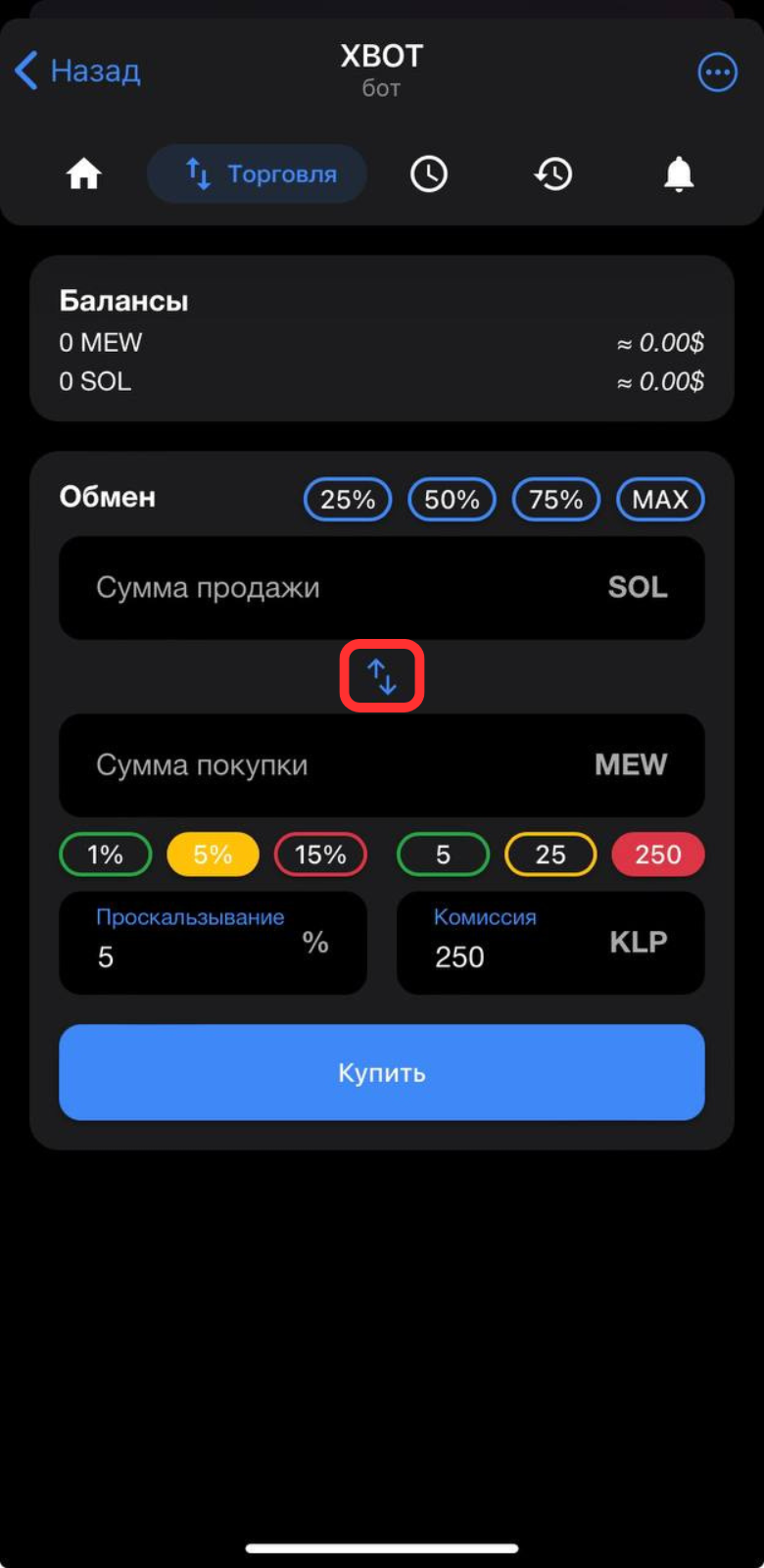Set slippage to 15%
The width and height of the screenshot is (764, 1568).
tap(320, 855)
